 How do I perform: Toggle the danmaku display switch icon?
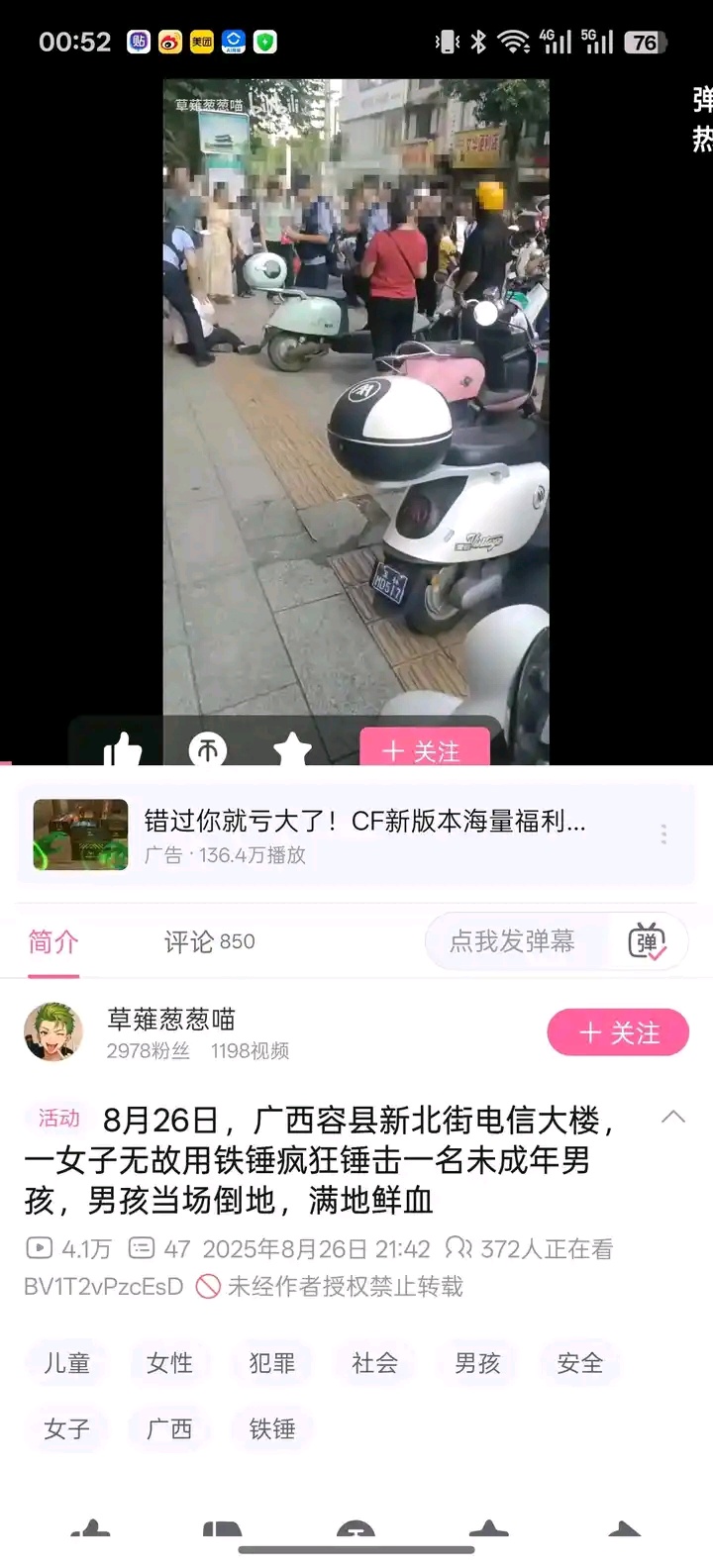pos(648,941)
